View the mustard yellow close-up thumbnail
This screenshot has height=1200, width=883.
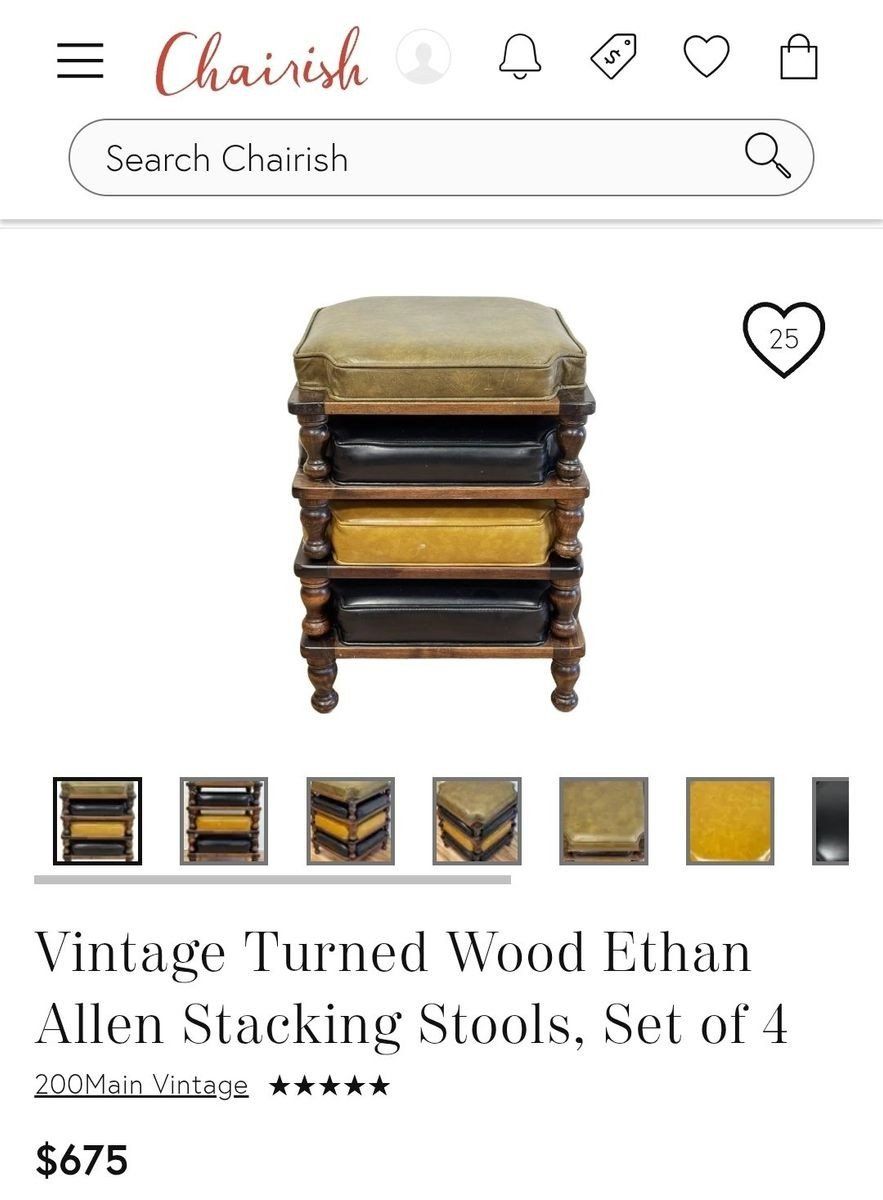pos(730,820)
